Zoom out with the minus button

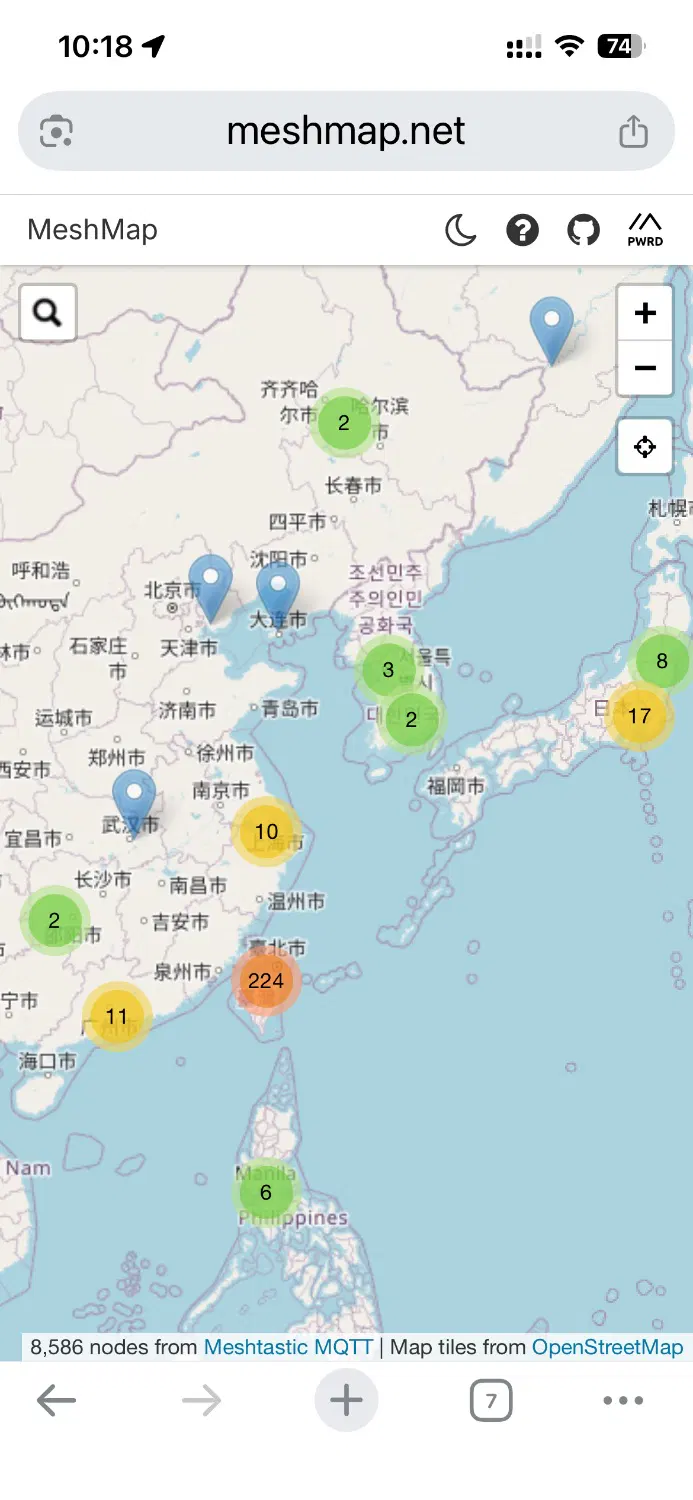(645, 368)
